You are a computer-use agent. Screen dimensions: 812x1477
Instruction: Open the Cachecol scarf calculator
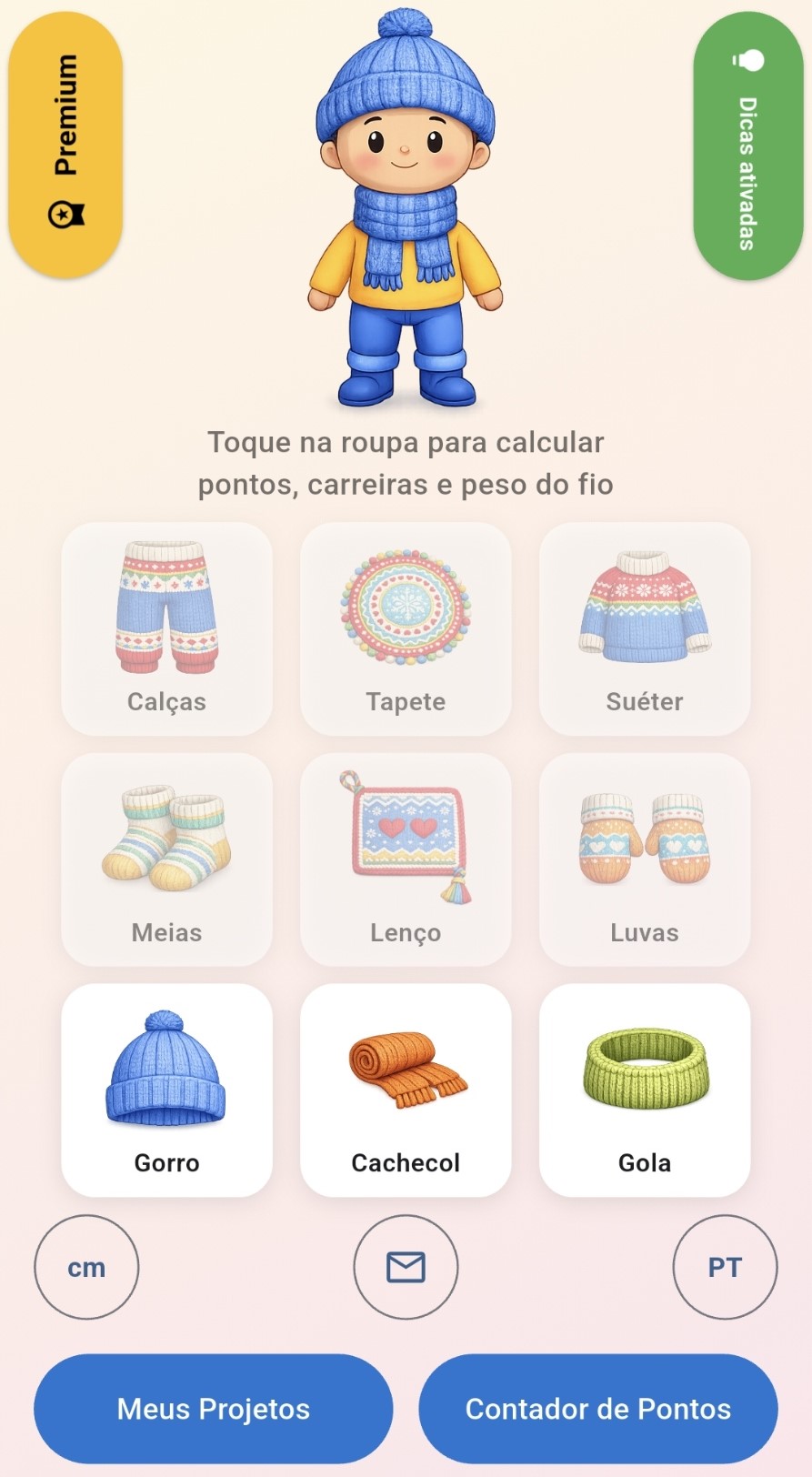(x=406, y=1087)
